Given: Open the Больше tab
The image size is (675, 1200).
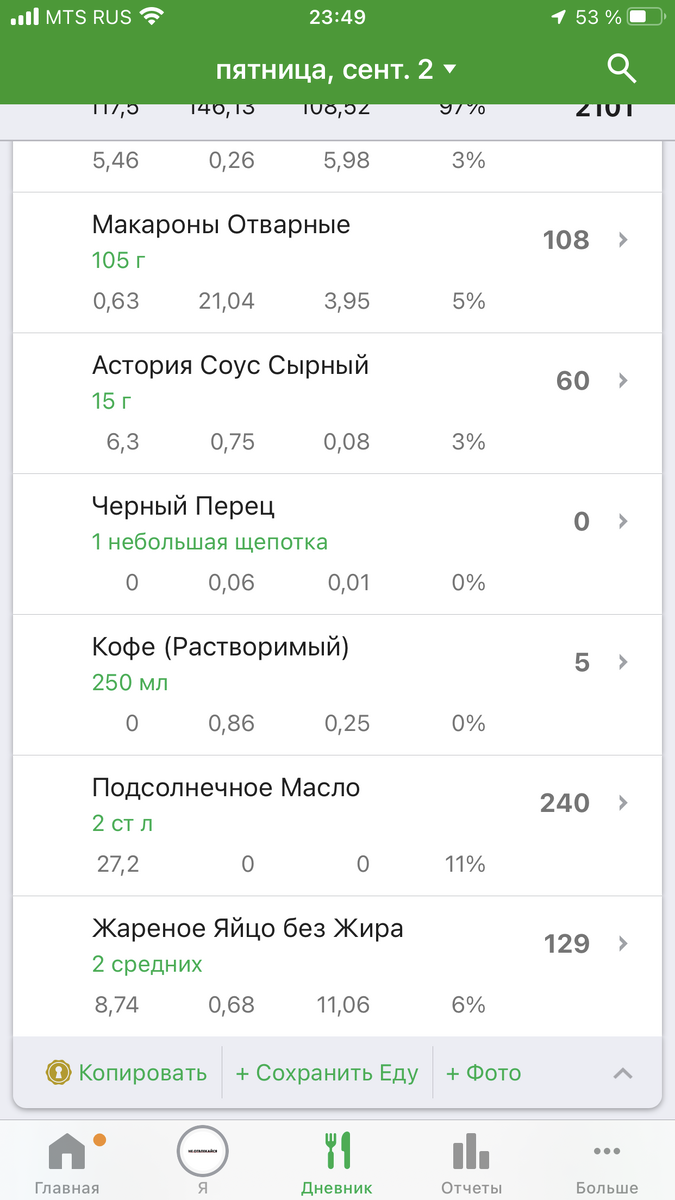Looking at the screenshot, I should 607,1163.
